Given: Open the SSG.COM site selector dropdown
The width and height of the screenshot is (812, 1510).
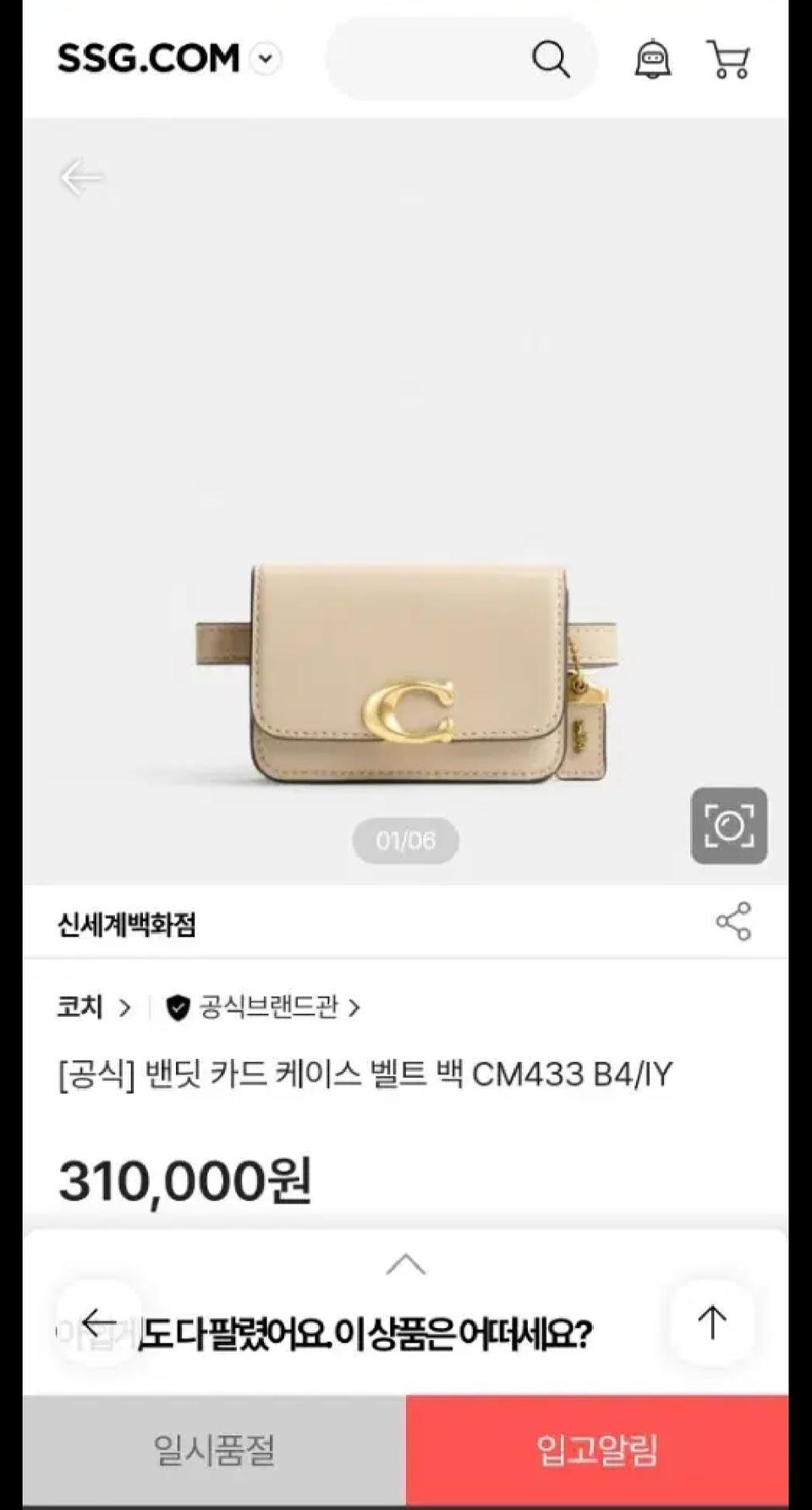Looking at the screenshot, I should [x=268, y=59].
